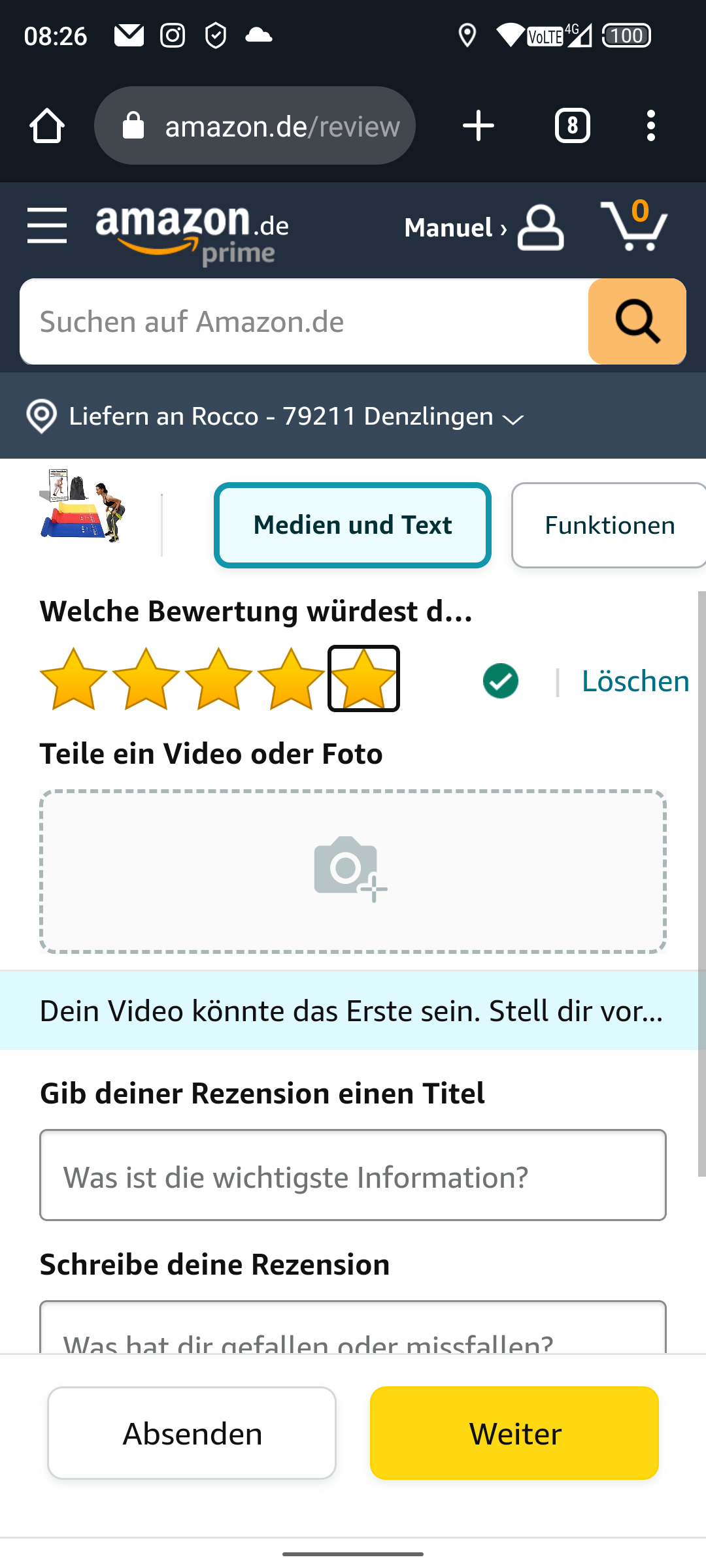Continue with the Weiter button
Viewport: 706px width, 1568px height.
pyautogui.click(x=514, y=1433)
